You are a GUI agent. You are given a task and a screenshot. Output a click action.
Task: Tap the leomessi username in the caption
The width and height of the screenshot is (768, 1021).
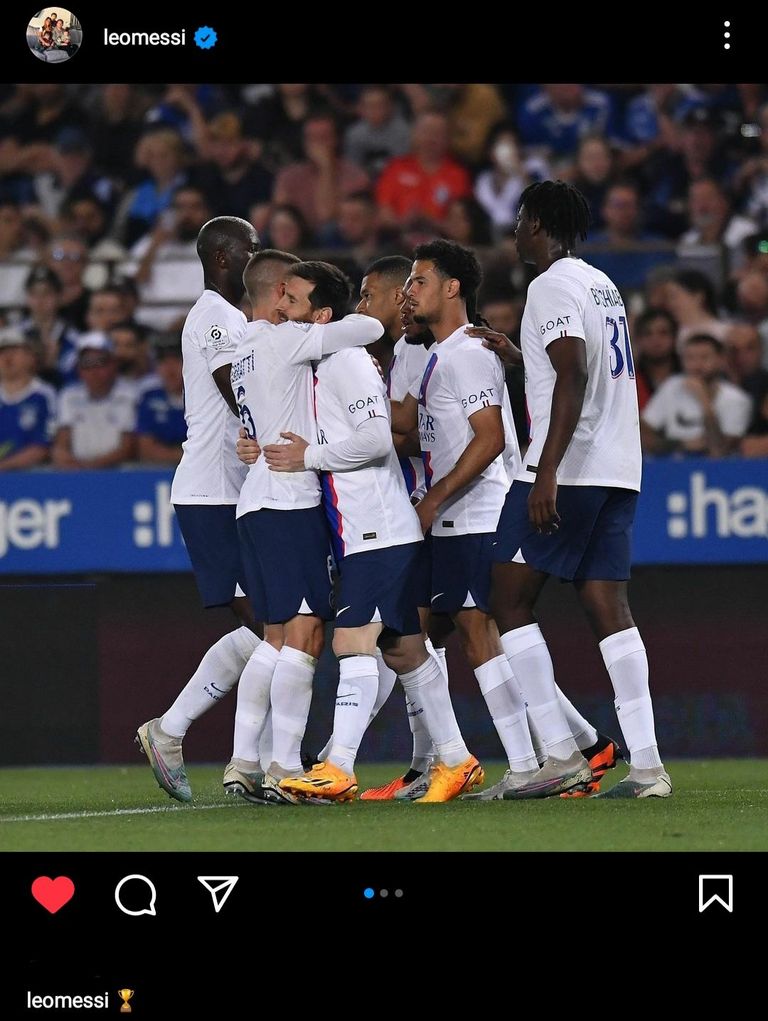pos(67,1000)
